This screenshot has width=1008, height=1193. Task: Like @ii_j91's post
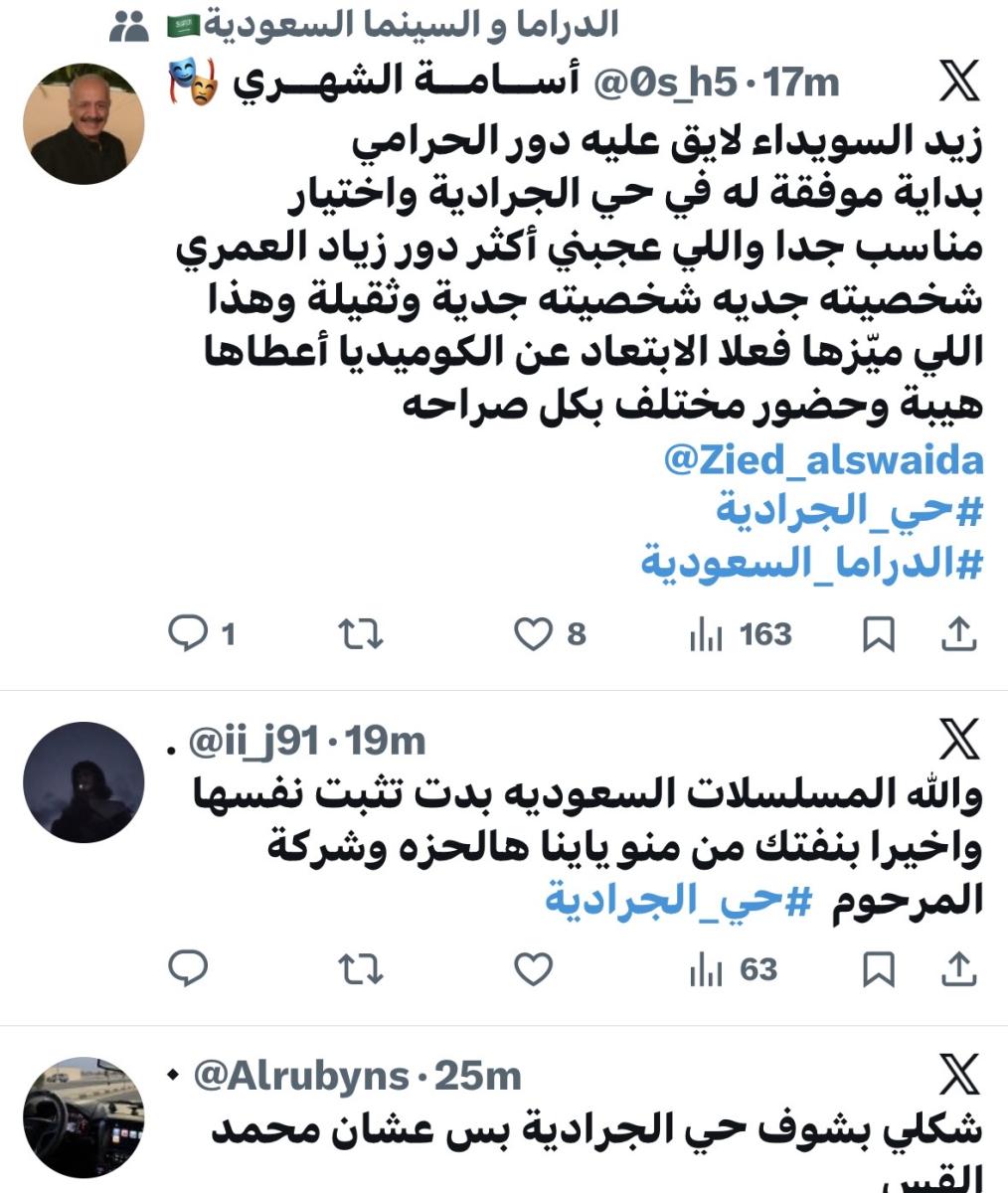tap(533, 968)
